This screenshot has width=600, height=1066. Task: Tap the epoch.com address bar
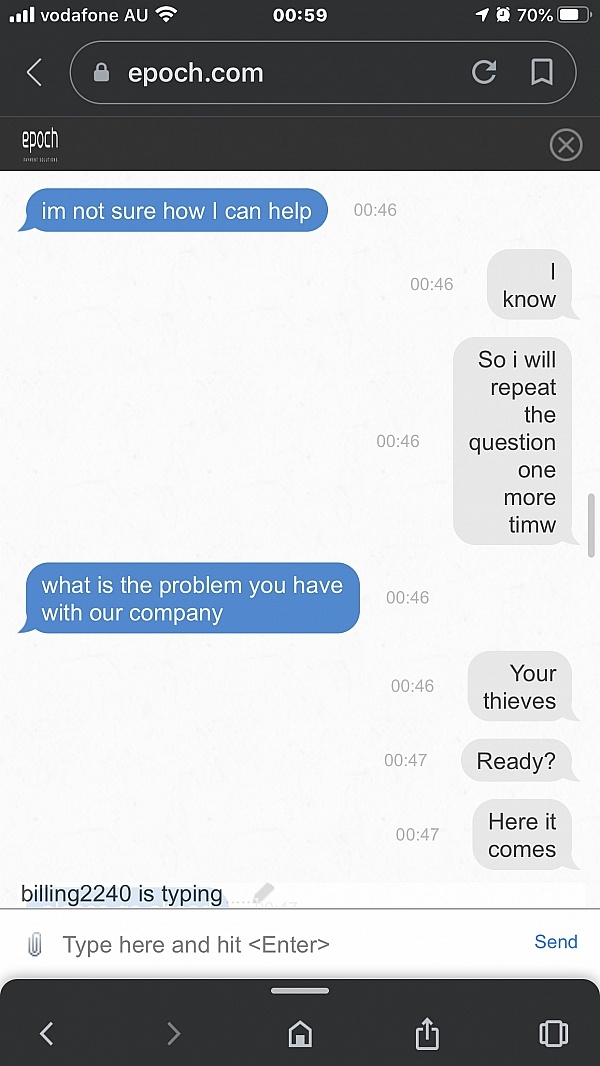coord(270,72)
